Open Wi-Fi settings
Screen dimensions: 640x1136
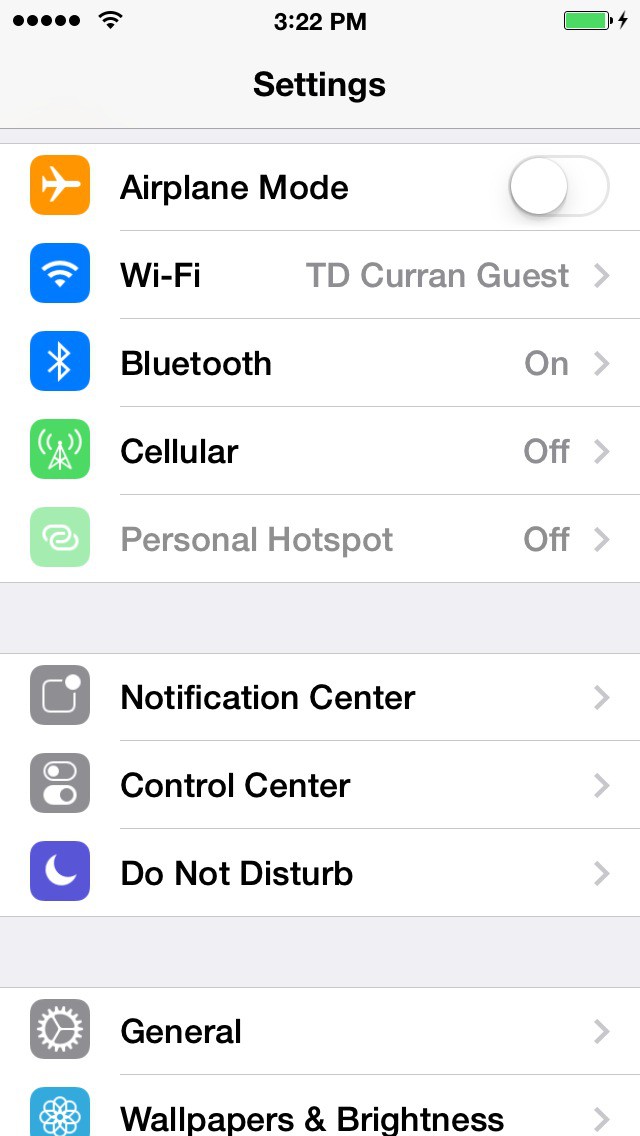pos(320,275)
